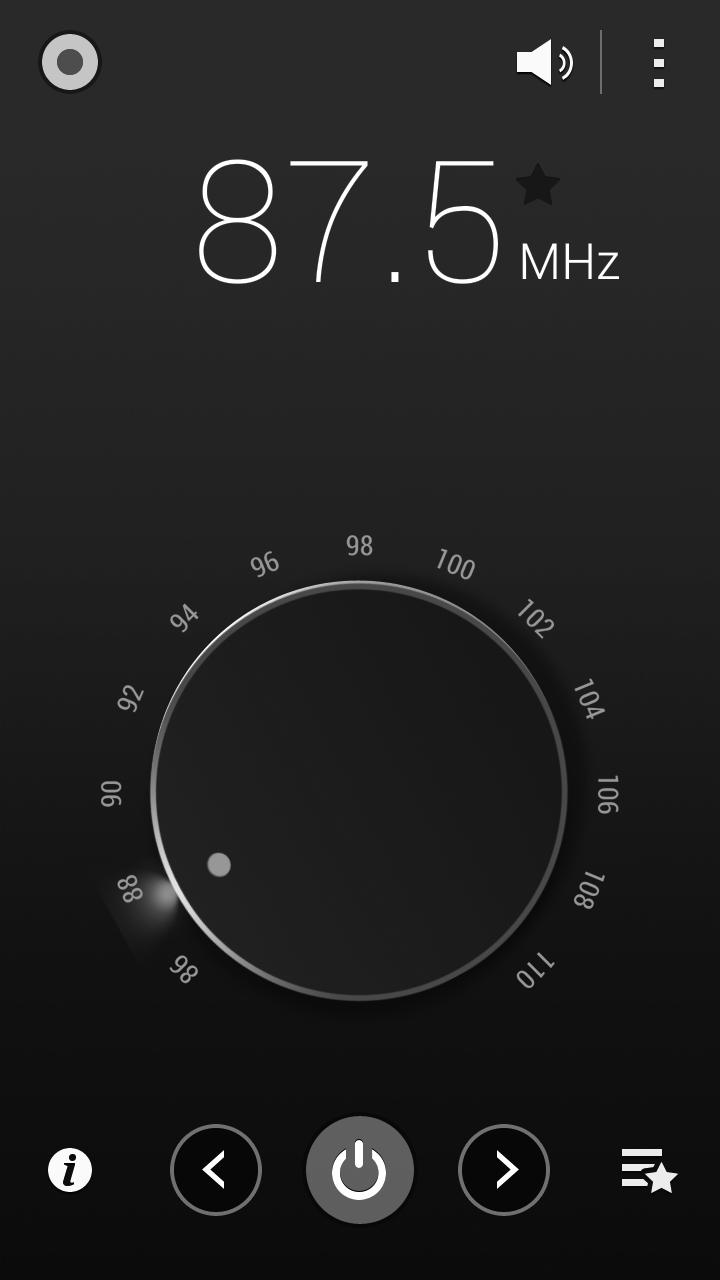Viewport: 720px width, 1280px height.
Task: Toggle the speaker audio output
Action: pyautogui.click(x=544, y=62)
